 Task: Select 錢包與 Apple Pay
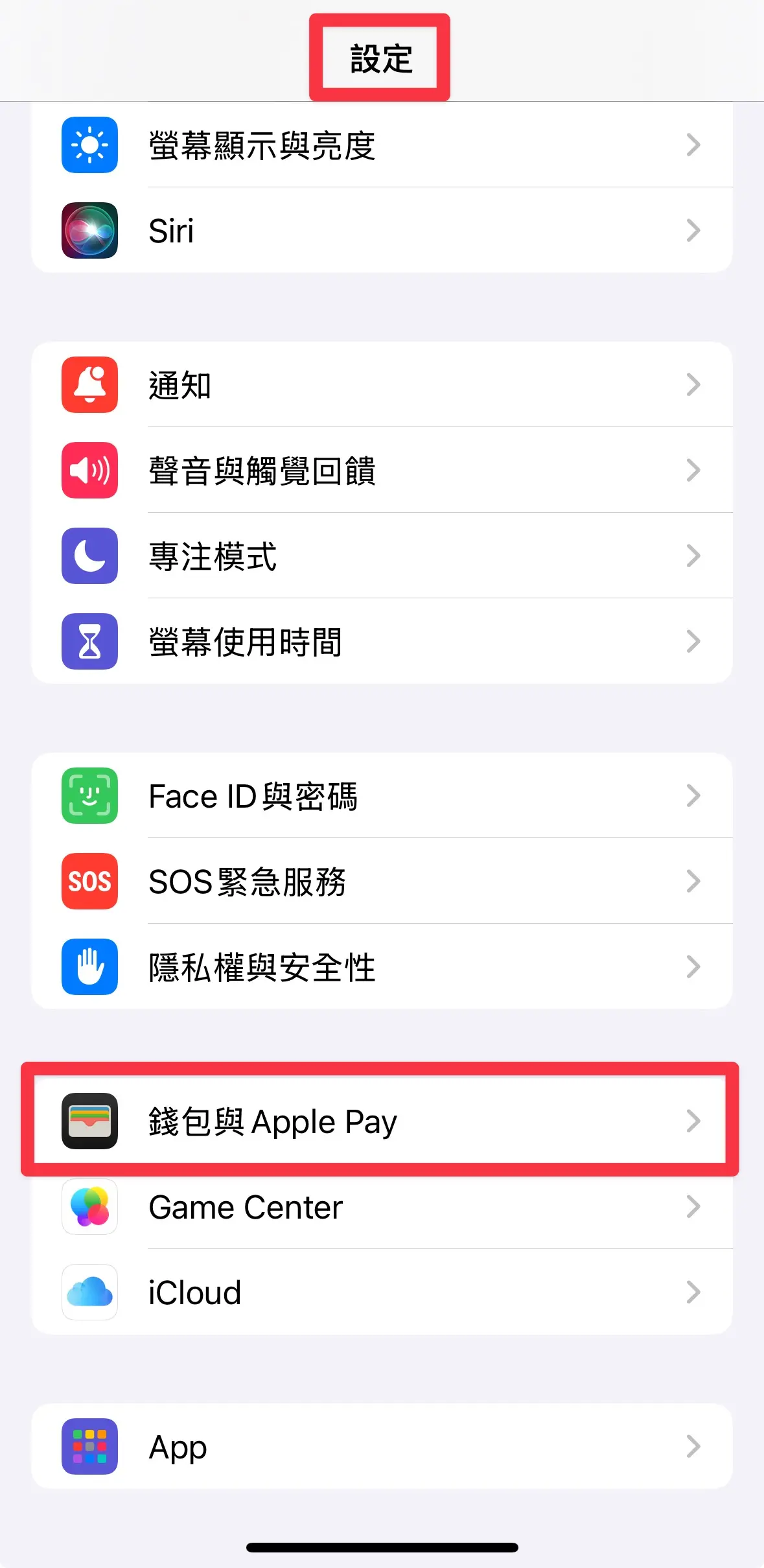(381, 1121)
